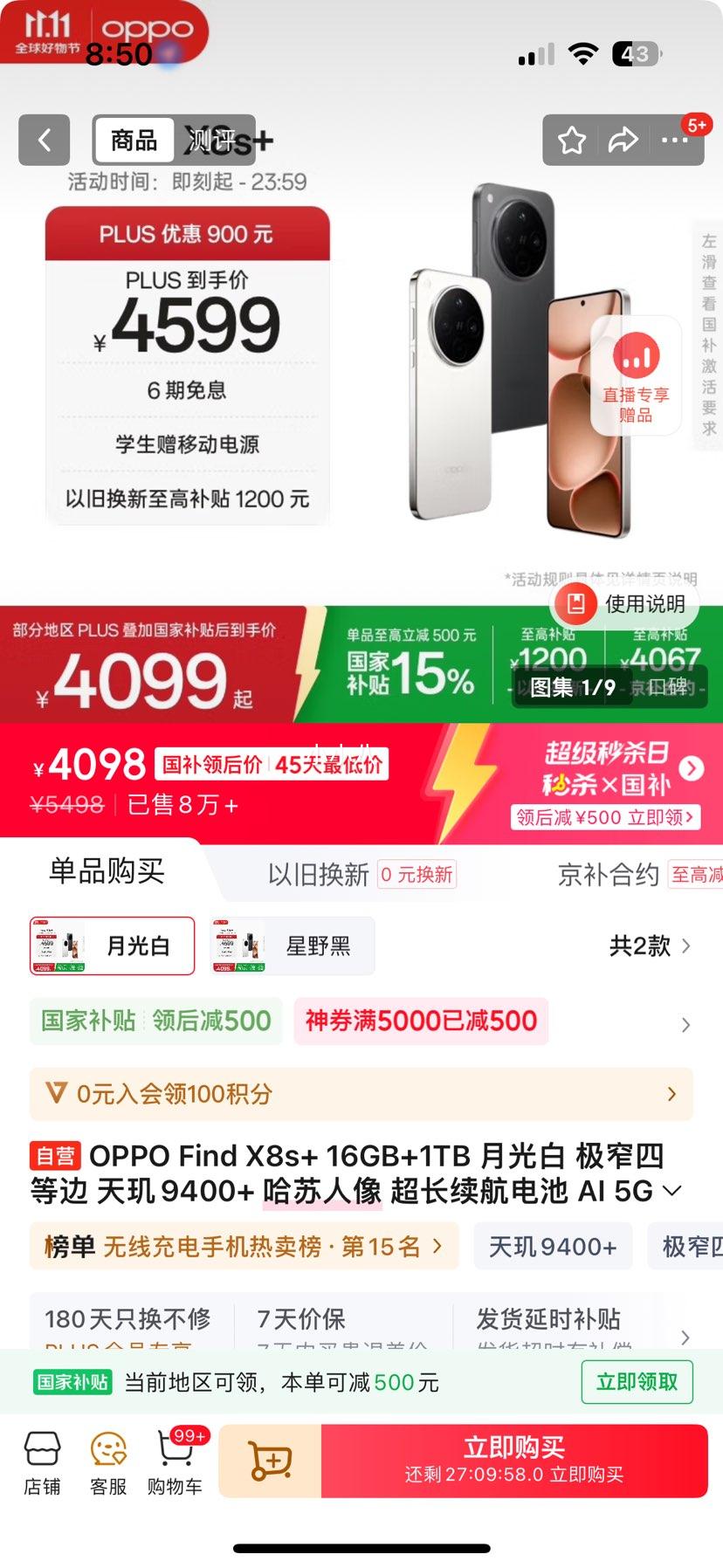The image size is (723, 1568).
Task: Add the phone to cart
Action: click(270, 1461)
